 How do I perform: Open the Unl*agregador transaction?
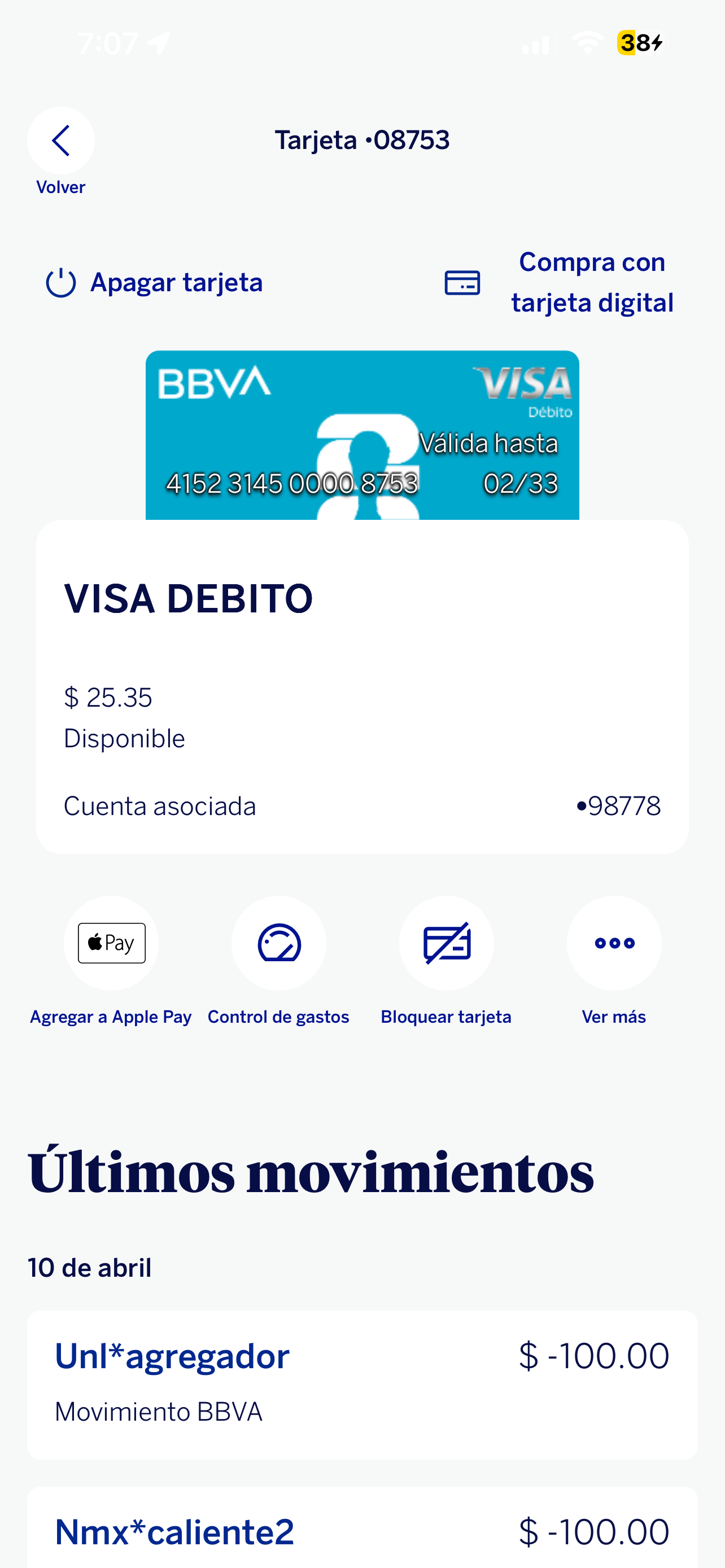pyautogui.click(x=362, y=1384)
